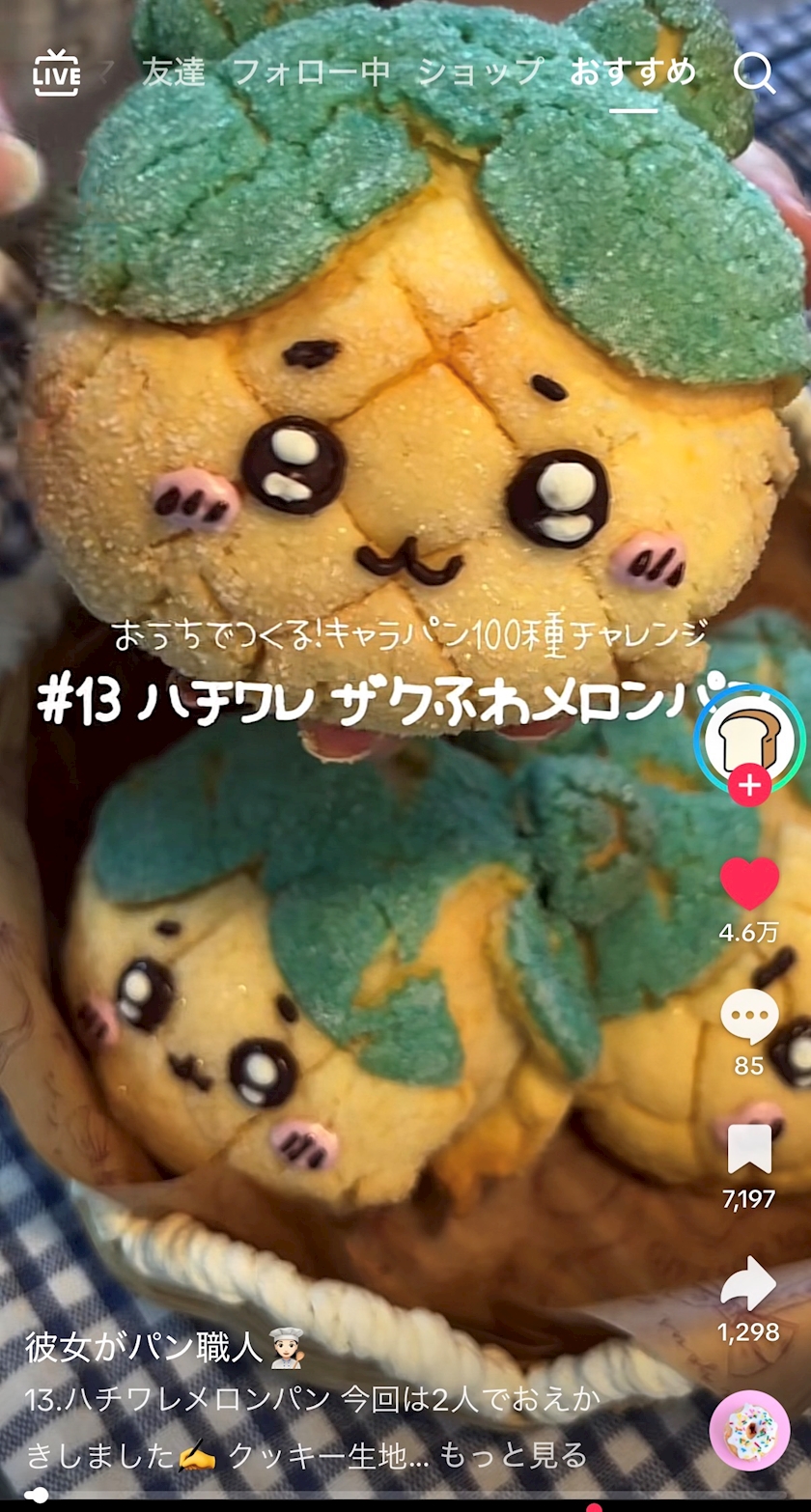Image resolution: width=811 pixels, height=1512 pixels.
Task: Bookmark this video
Action: (749, 1149)
